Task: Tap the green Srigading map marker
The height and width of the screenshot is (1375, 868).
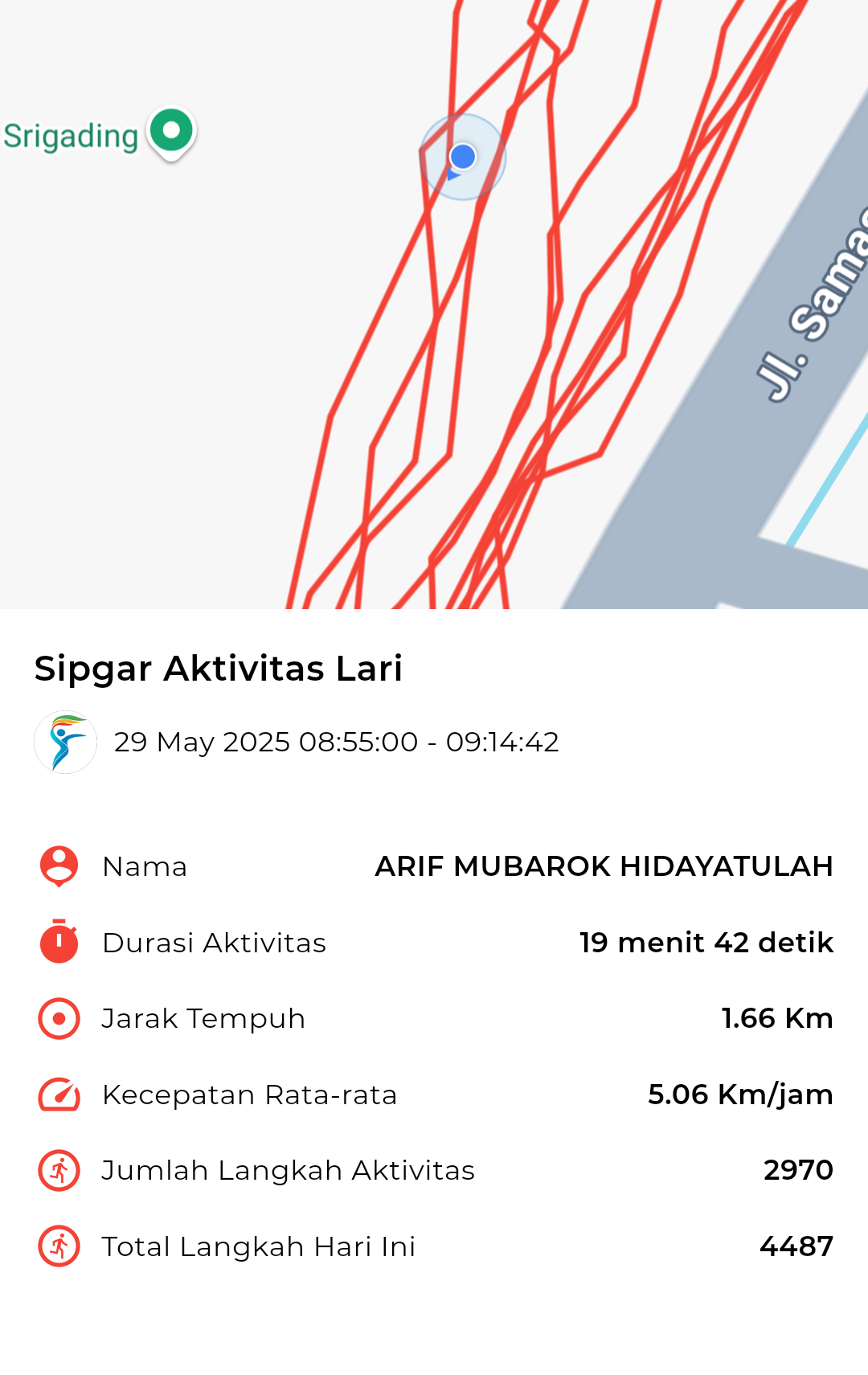Action: (x=170, y=131)
